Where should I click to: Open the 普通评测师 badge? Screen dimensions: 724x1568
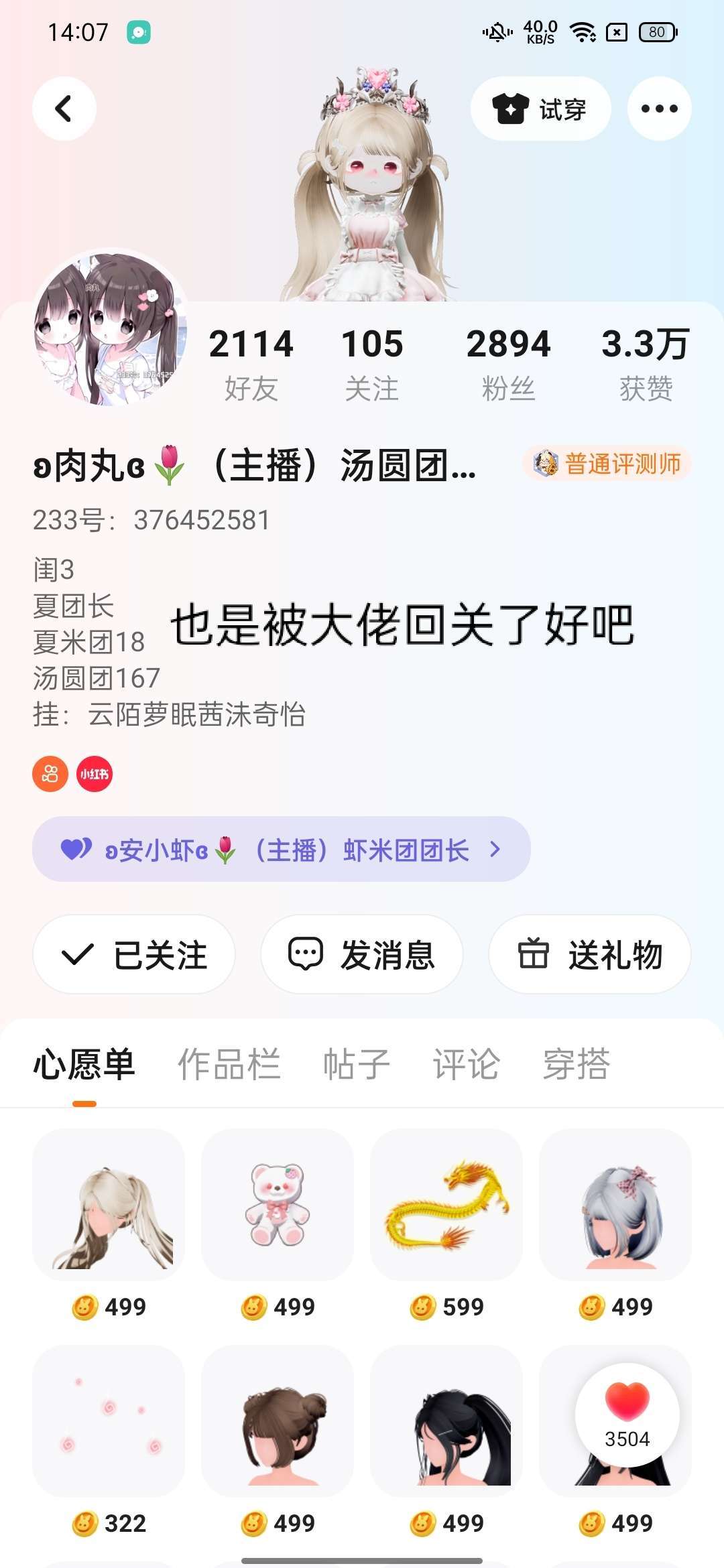click(607, 464)
